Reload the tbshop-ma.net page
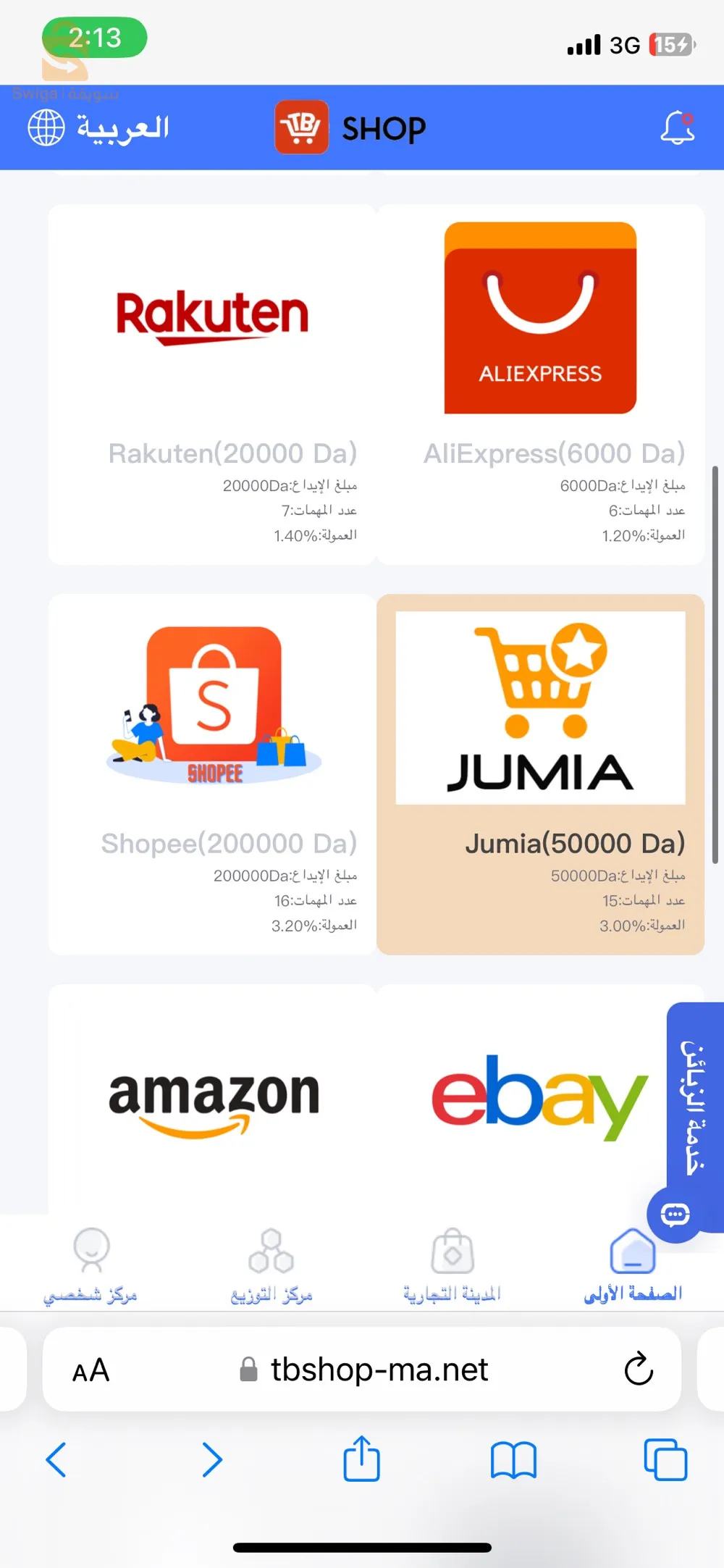Screen dimensions: 724x1568 [x=638, y=1369]
